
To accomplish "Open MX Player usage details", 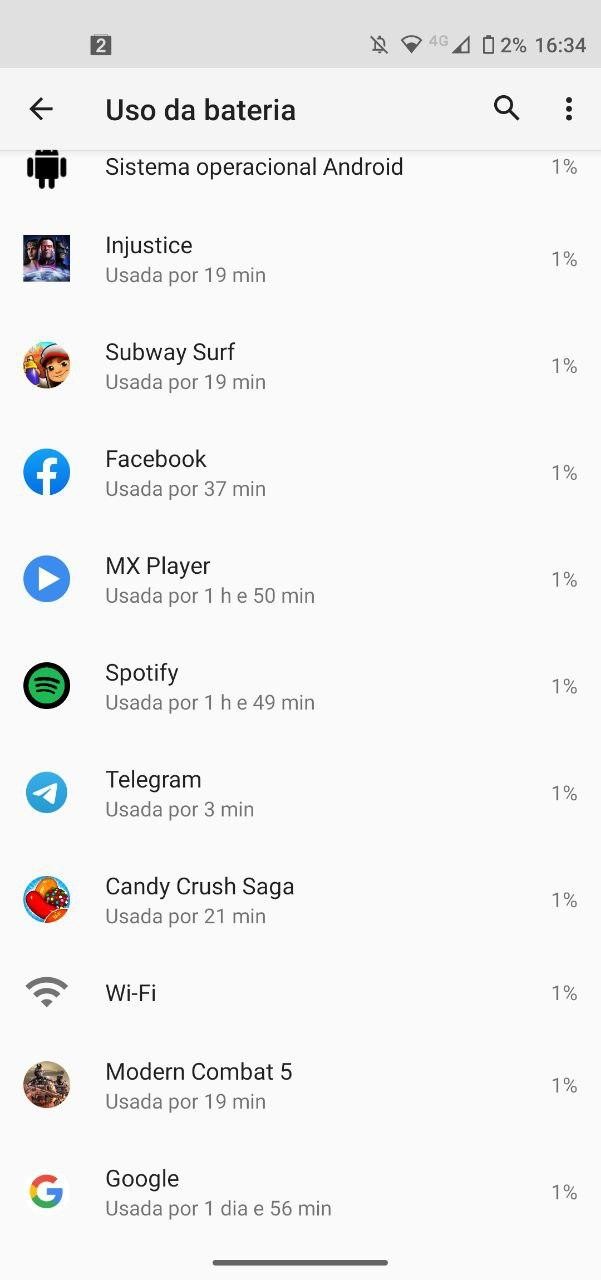I will (300, 580).
